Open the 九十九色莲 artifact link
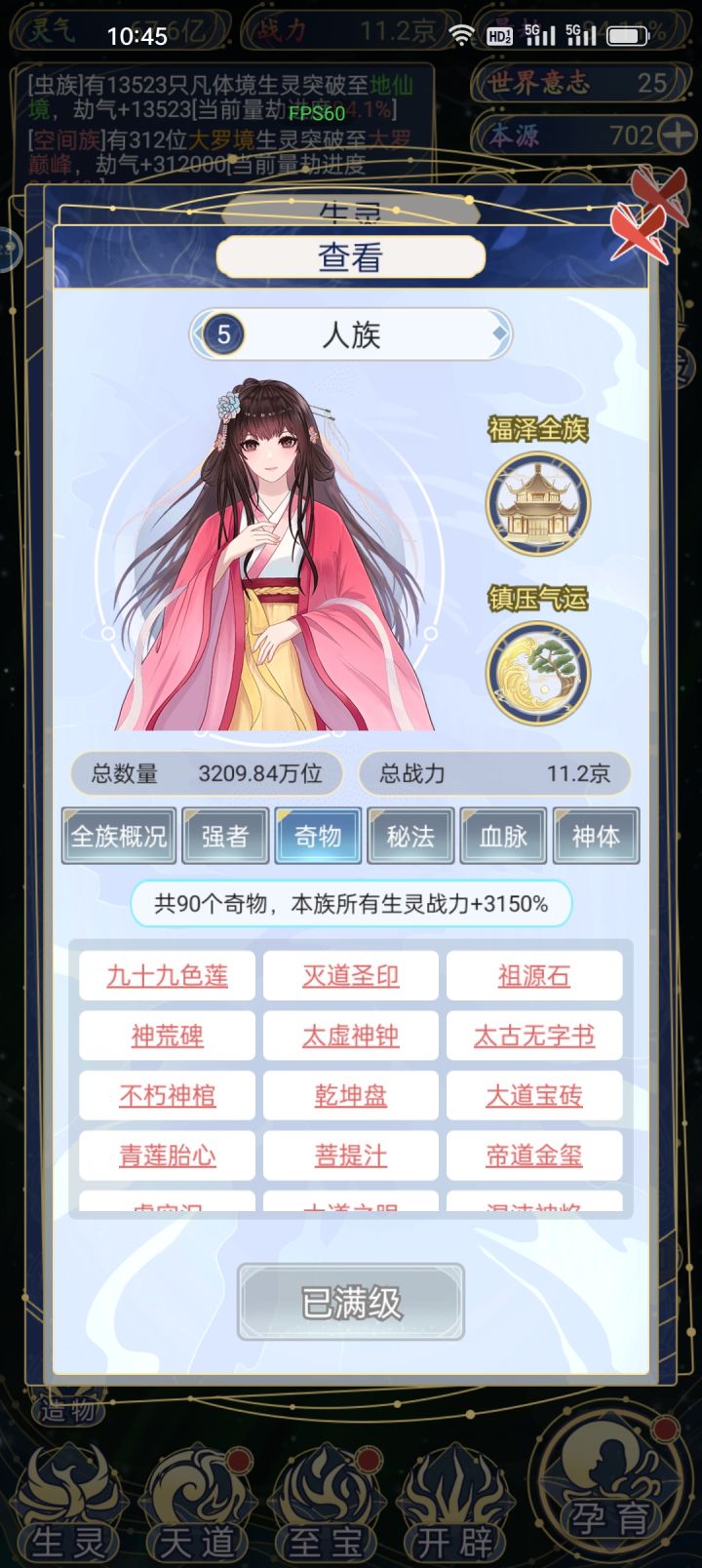Screen dimensions: 702x1568 167,976
